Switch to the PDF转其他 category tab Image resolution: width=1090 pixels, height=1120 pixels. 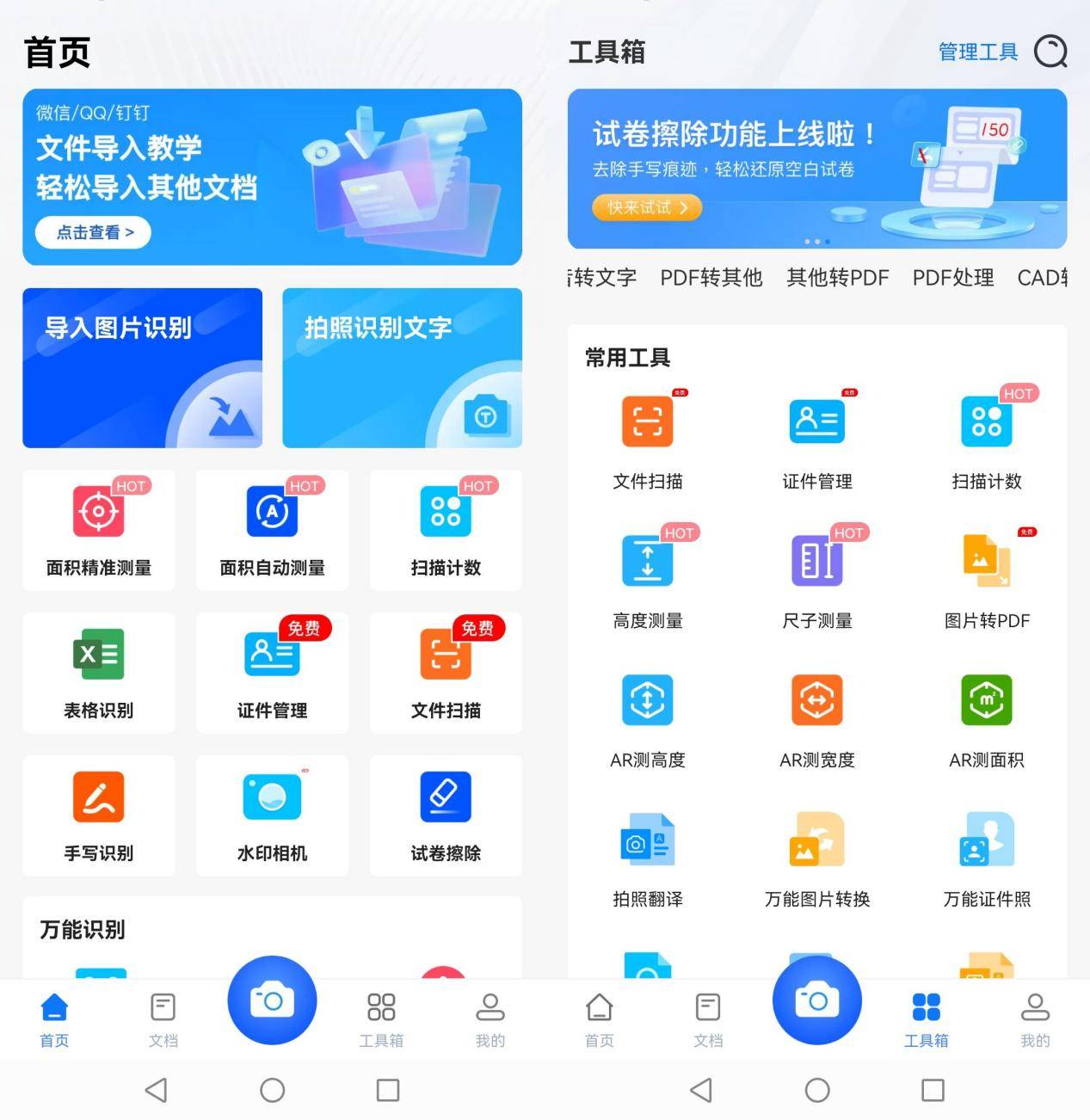click(x=711, y=278)
